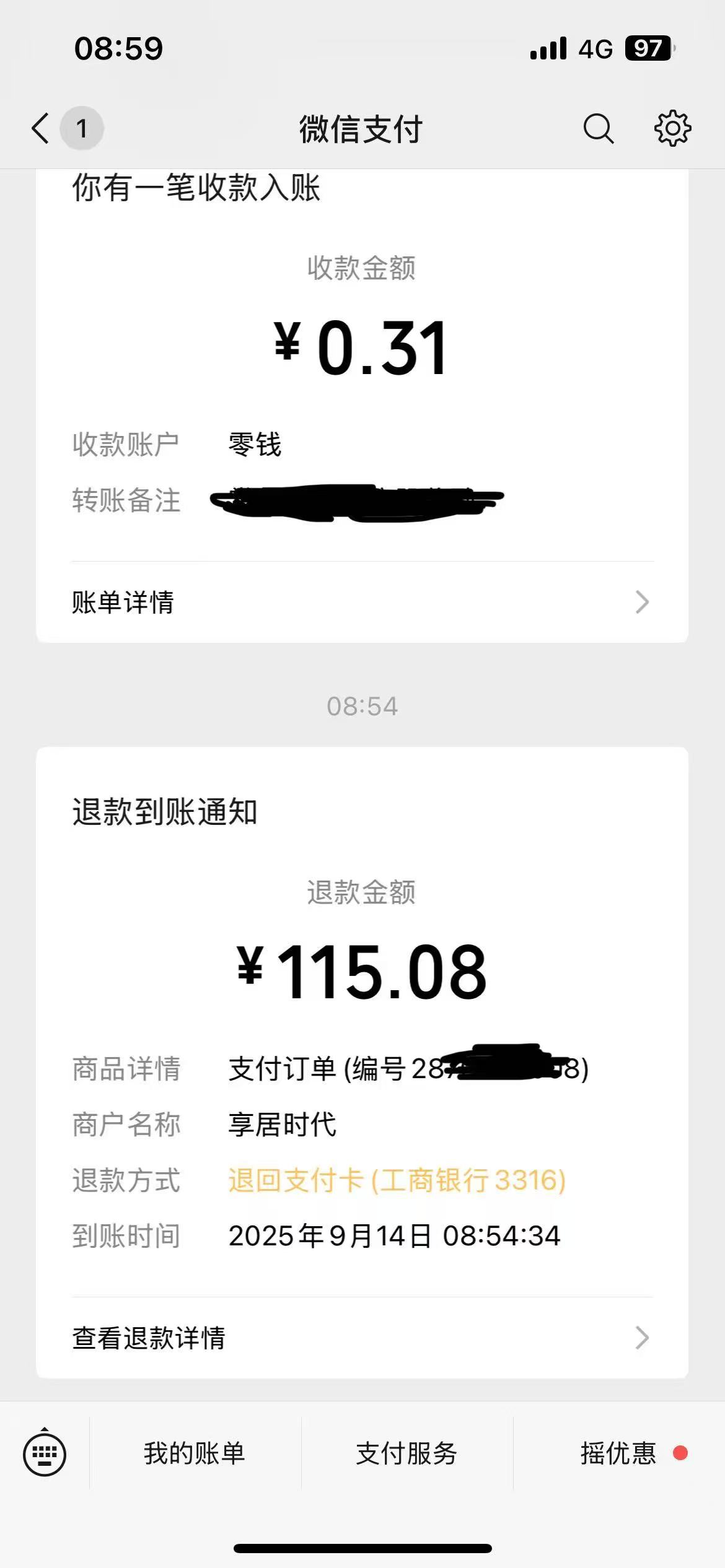Switch to the keyboard input
This screenshot has height=1568, width=725.
coord(45,1453)
